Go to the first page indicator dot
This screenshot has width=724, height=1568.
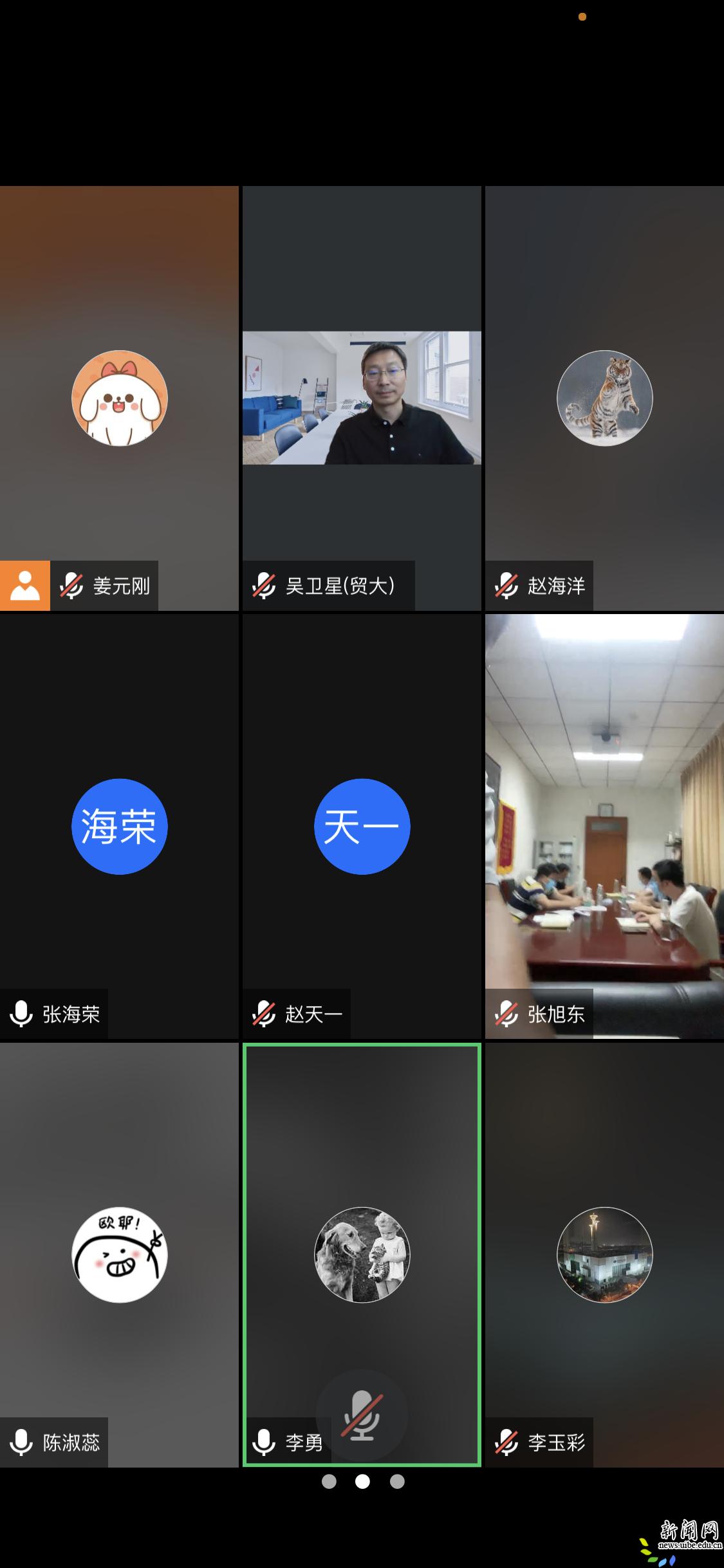pyautogui.click(x=329, y=1482)
